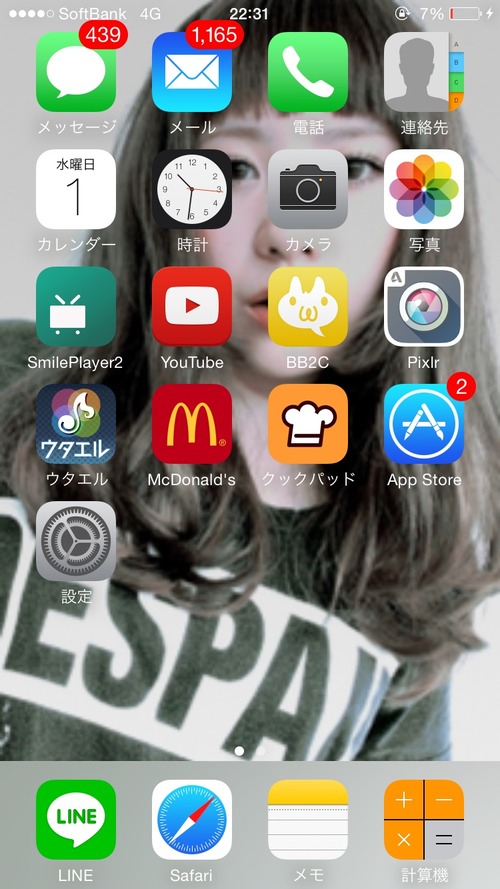The height and width of the screenshot is (889, 500).
Task: Open the Safari browser
Action: pos(192,820)
